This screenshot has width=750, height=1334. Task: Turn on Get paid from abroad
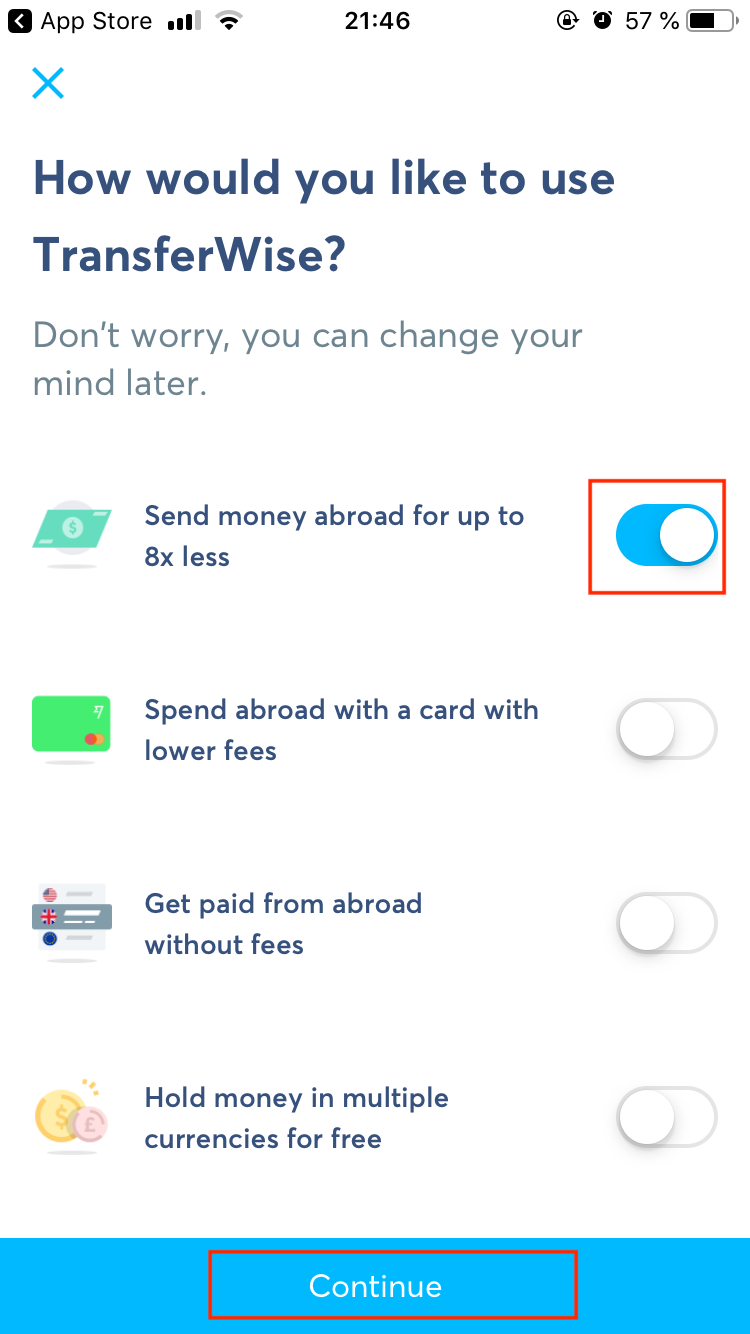point(666,923)
